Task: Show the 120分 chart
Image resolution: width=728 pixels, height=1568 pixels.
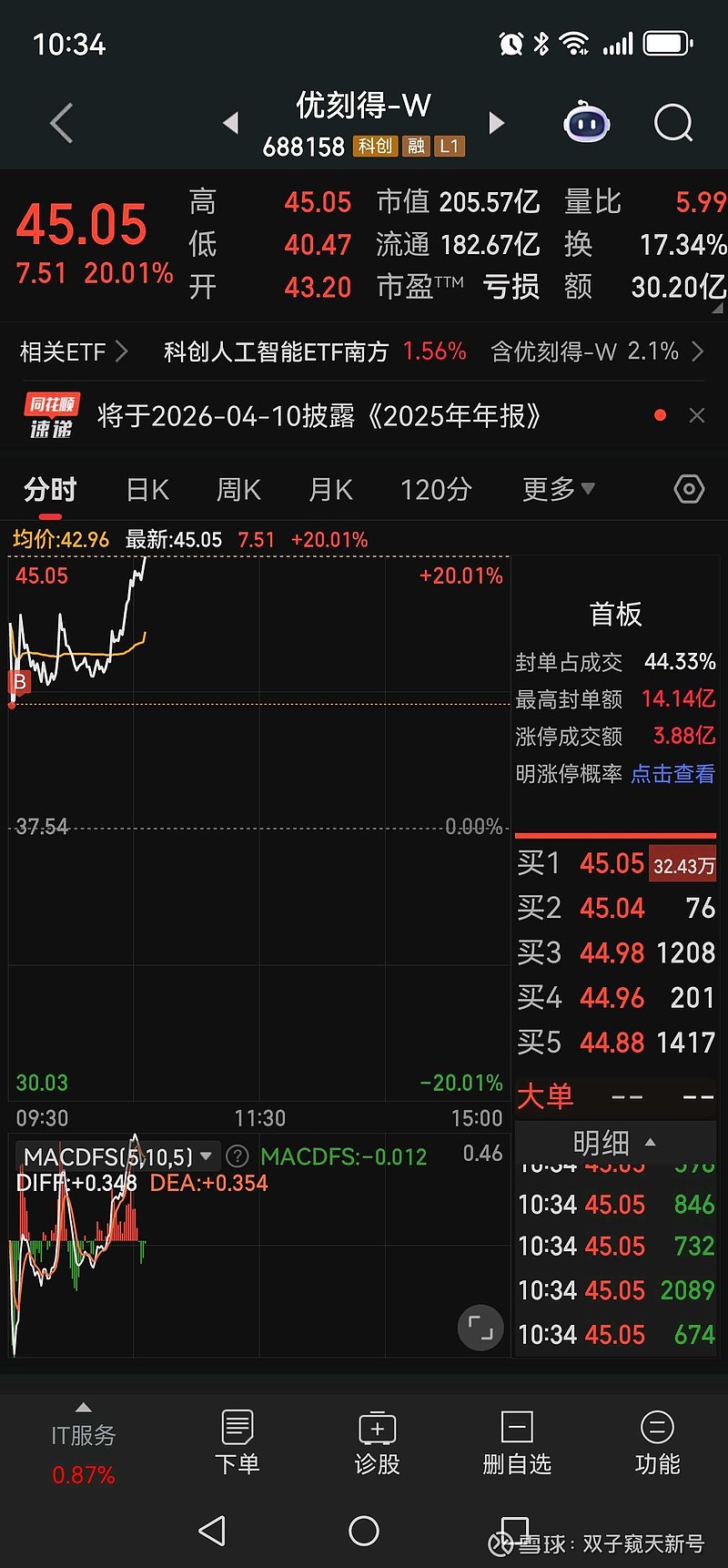Action: (x=436, y=490)
